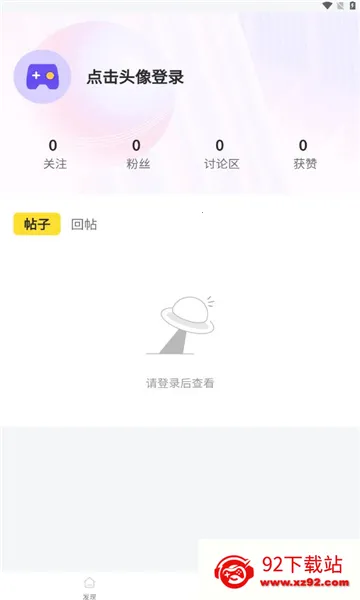
Task: Open the 关注 following list
Action: pos(55,154)
